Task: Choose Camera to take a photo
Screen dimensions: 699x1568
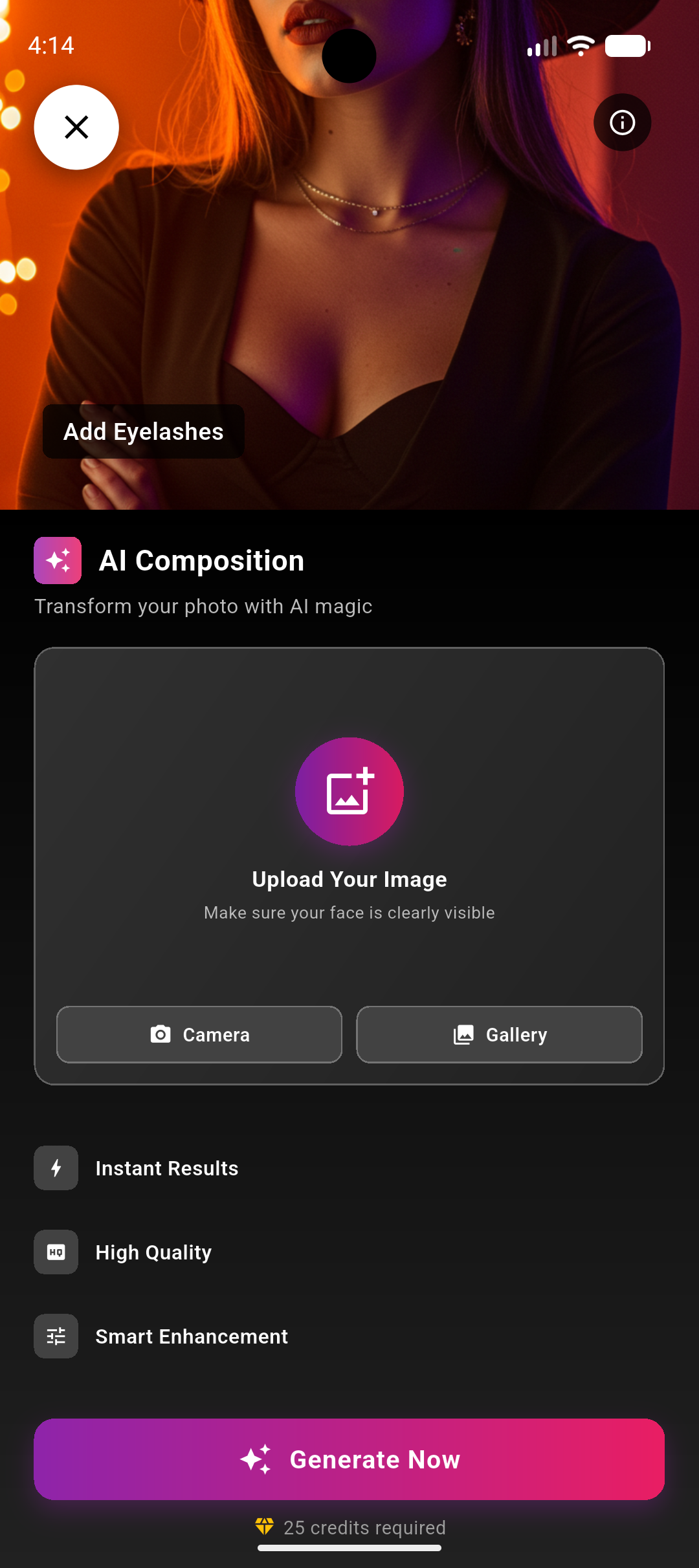Action: click(x=199, y=1034)
